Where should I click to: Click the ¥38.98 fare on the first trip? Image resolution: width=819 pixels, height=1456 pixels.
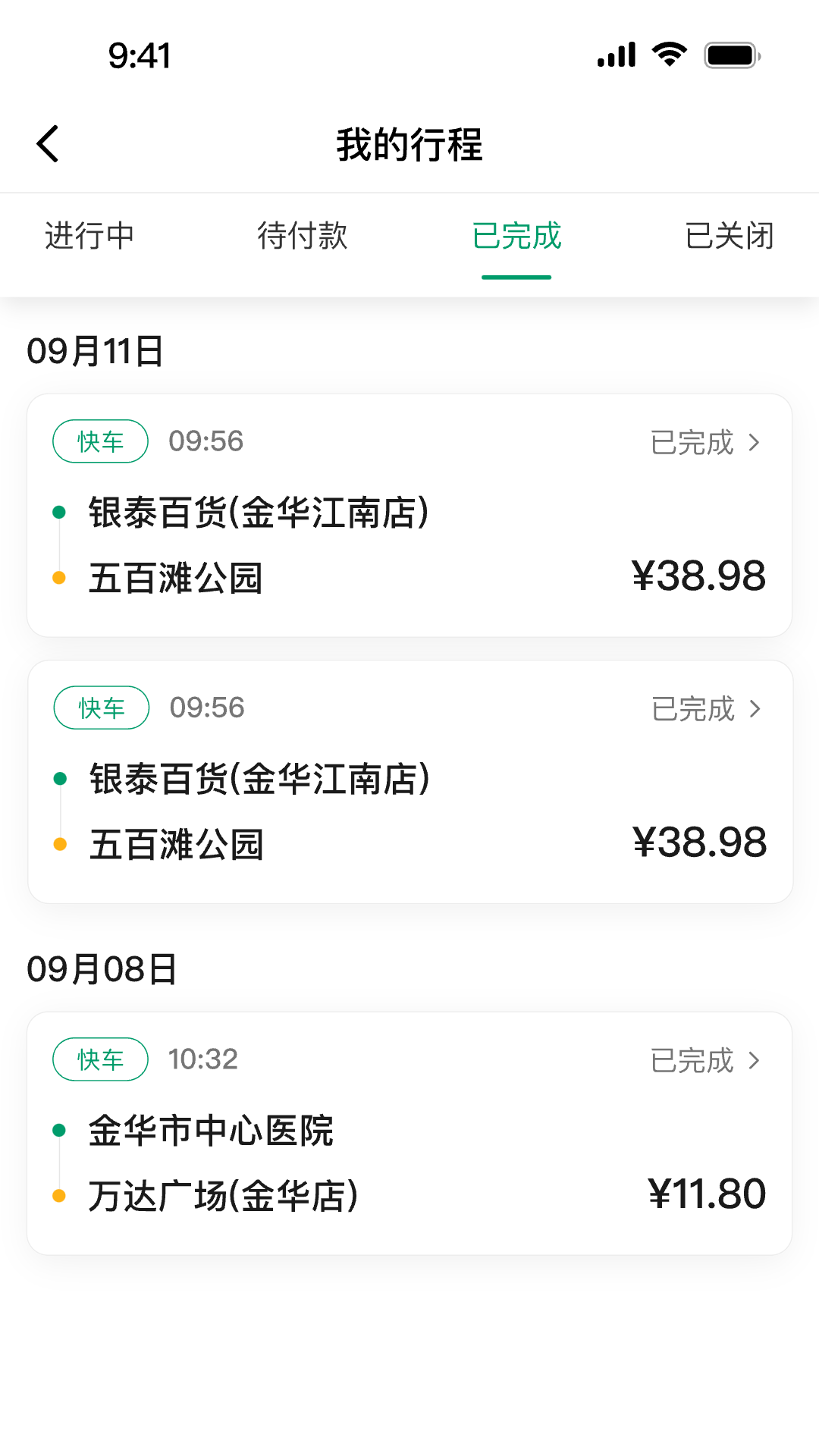(699, 576)
